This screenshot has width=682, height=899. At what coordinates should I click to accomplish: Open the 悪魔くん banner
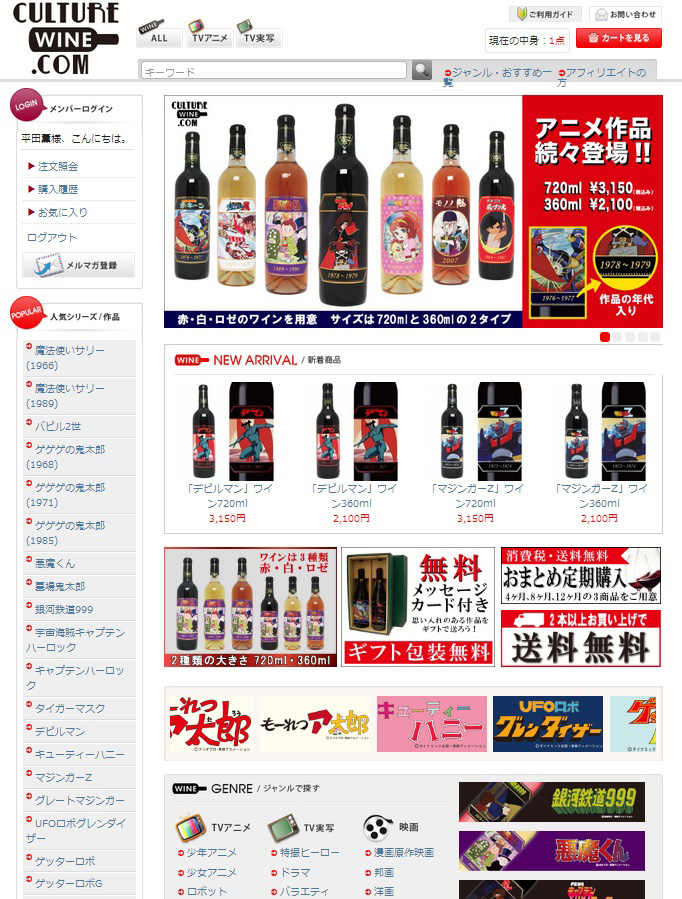[x=552, y=851]
